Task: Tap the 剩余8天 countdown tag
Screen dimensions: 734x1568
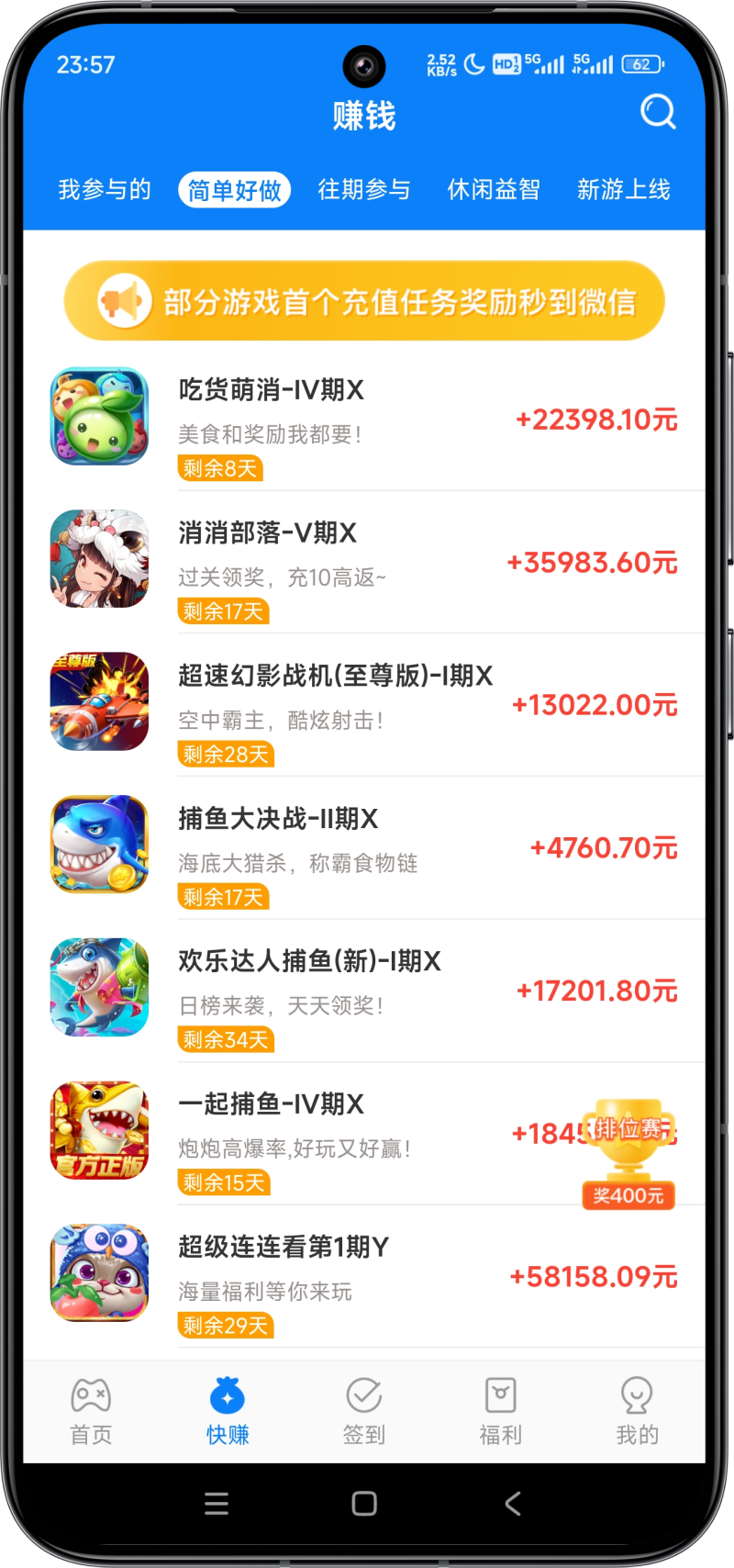Action: pos(222,468)
